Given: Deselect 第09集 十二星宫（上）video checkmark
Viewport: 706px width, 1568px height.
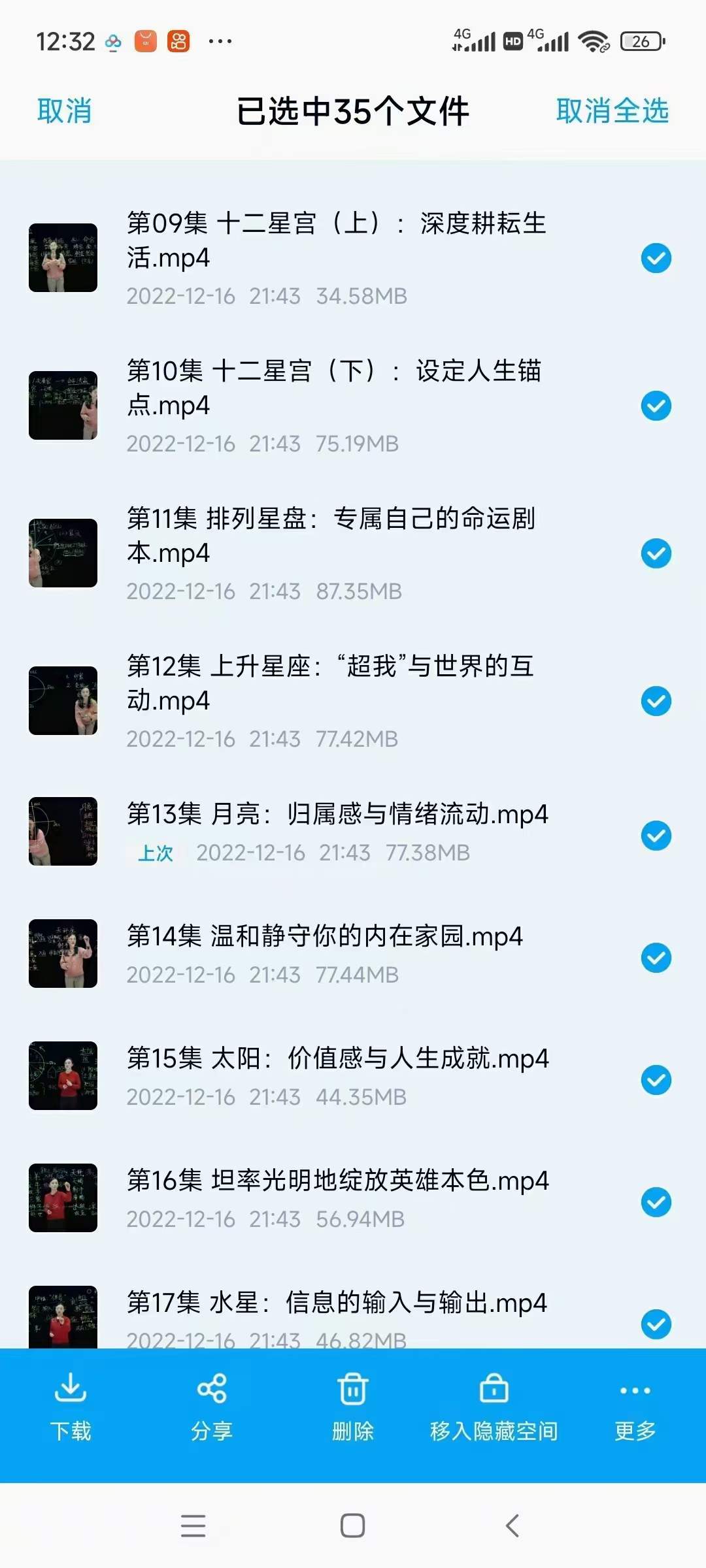Looking at the screenshot, I should (x=656, y=258).
